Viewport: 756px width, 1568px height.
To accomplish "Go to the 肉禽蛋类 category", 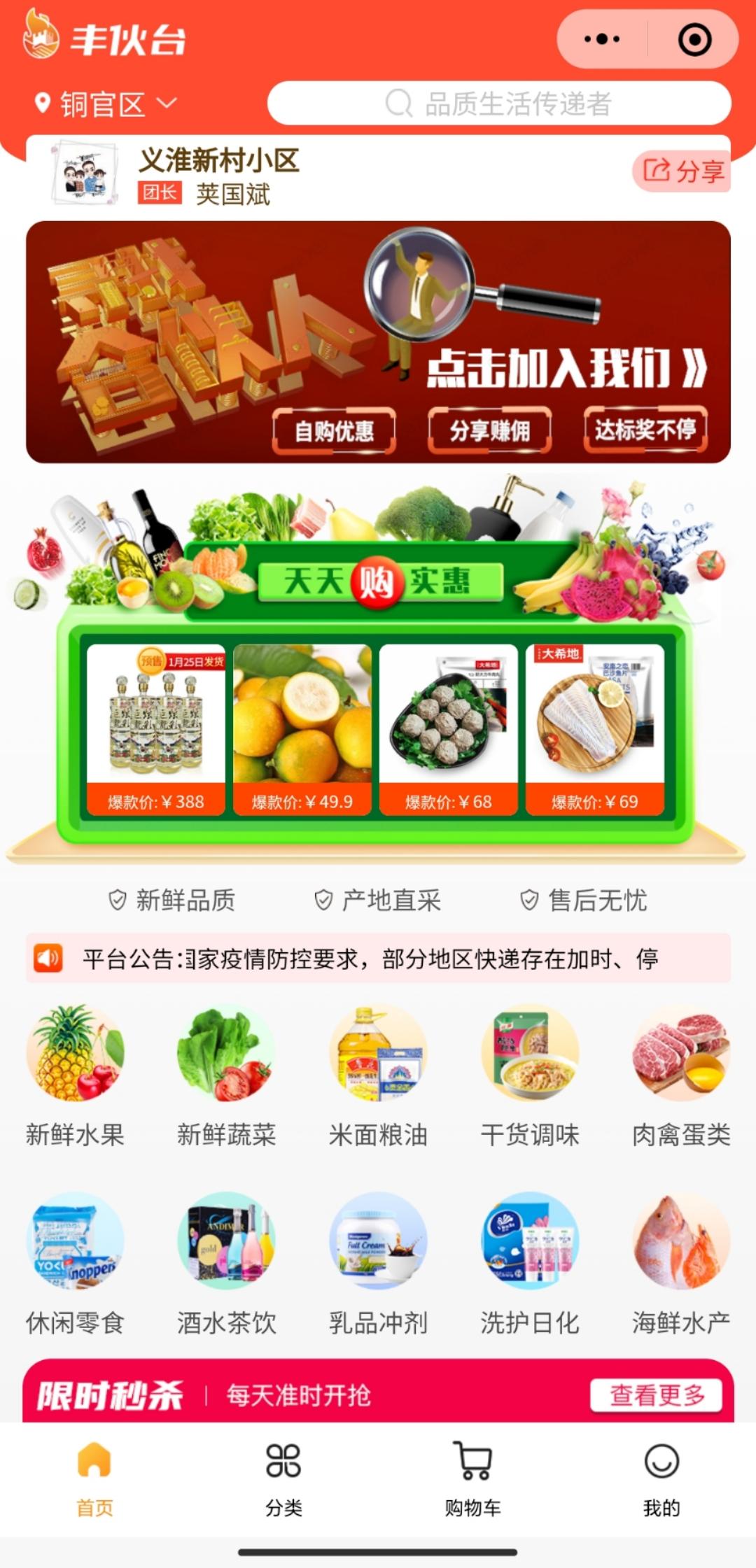I will [x=681, y=1075].
